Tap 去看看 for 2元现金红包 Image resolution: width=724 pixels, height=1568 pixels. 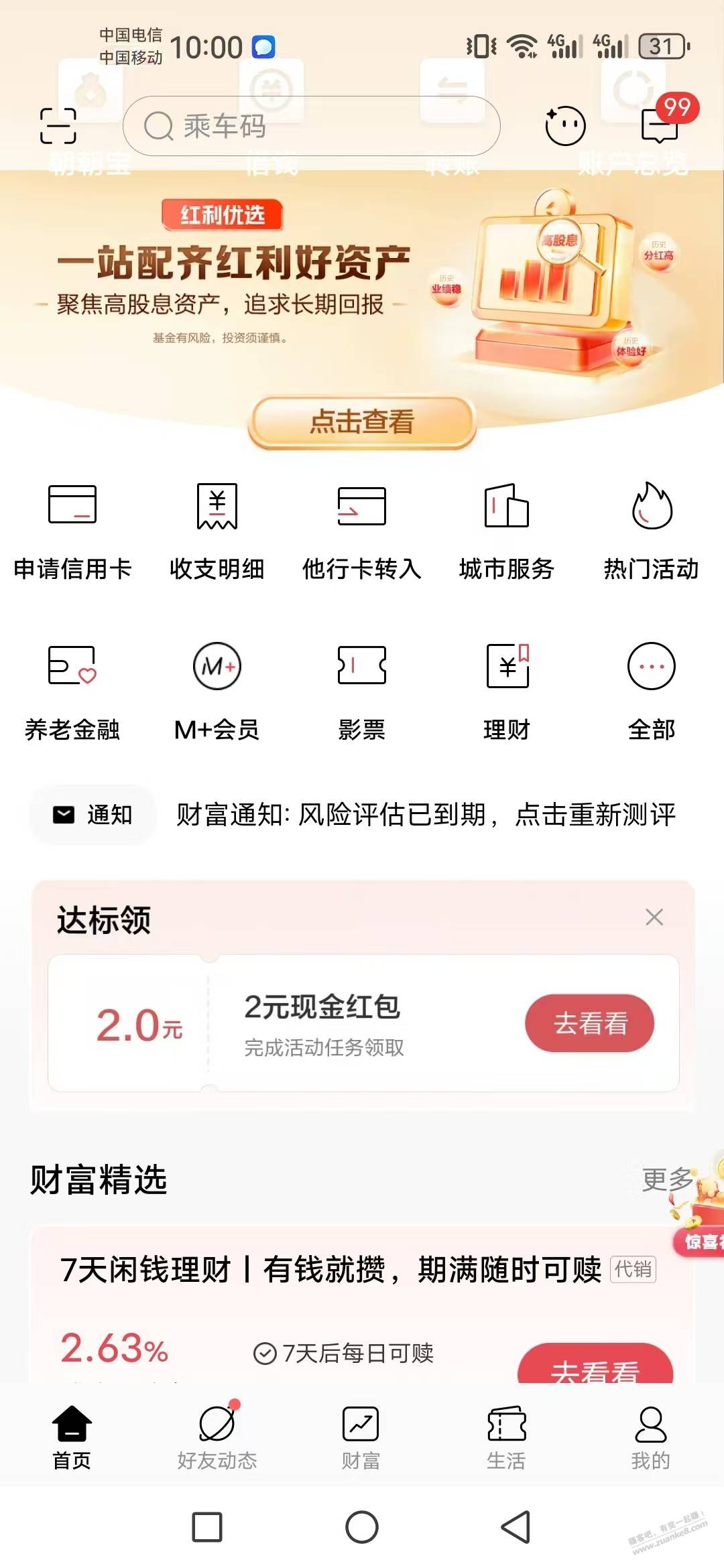589,1023
